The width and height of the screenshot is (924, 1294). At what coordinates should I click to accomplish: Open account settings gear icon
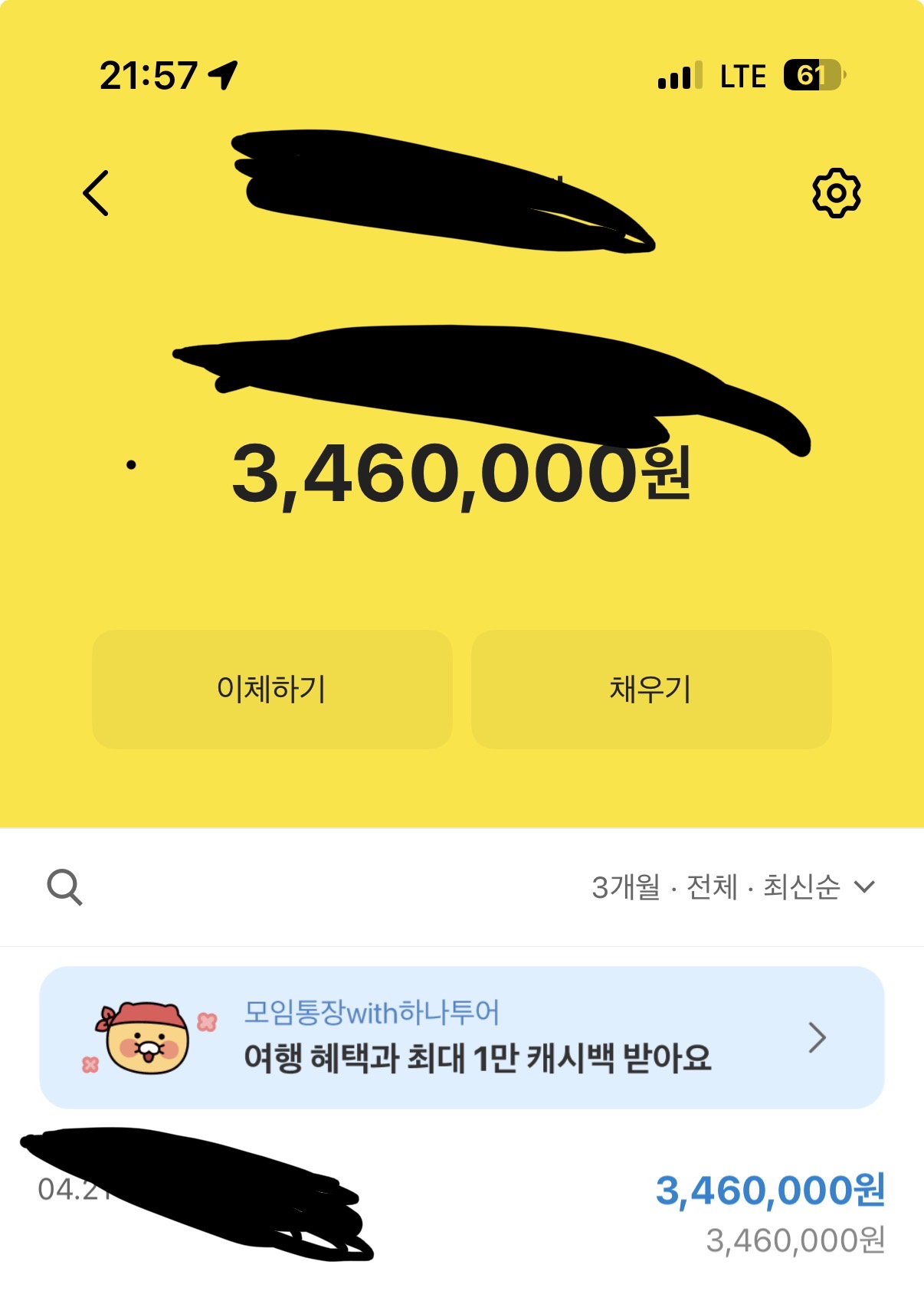point(836,193)
